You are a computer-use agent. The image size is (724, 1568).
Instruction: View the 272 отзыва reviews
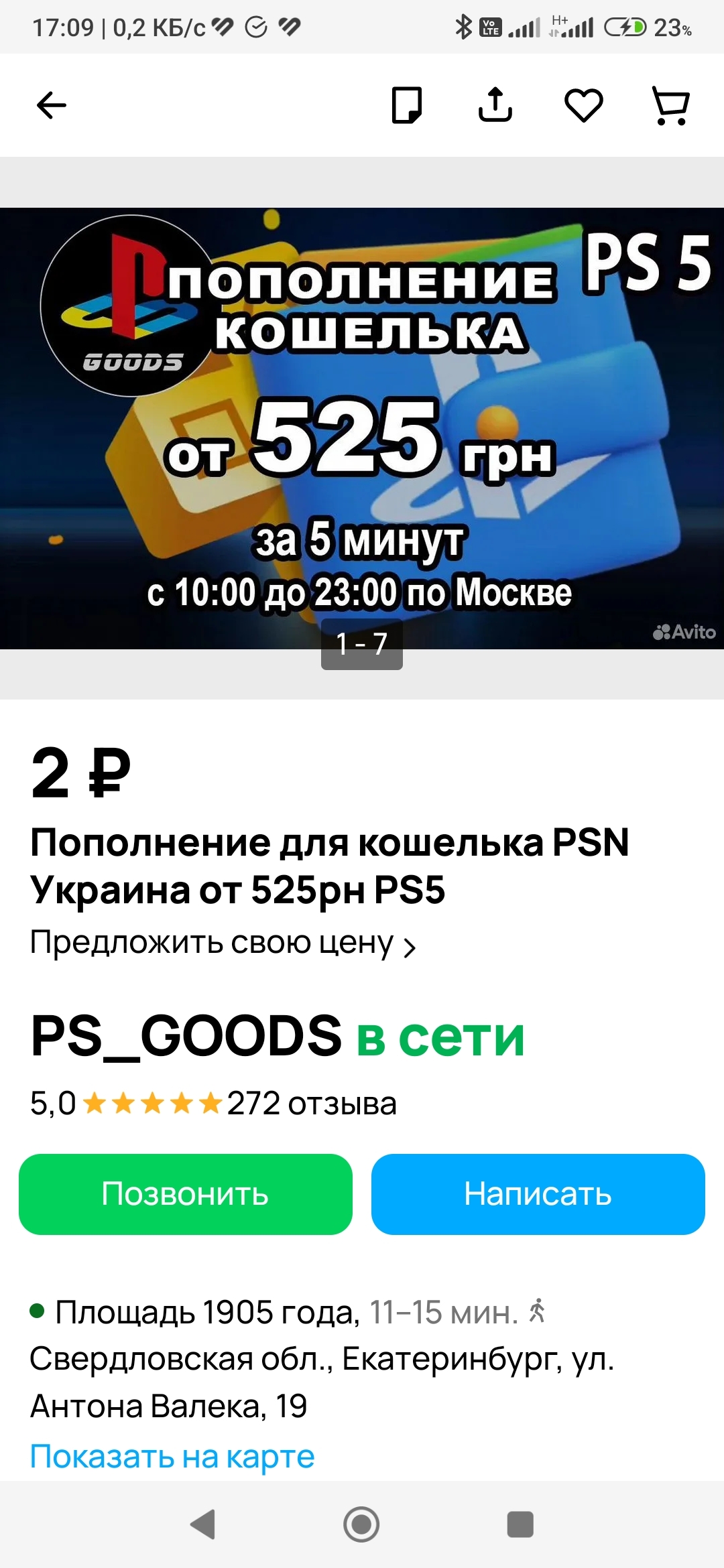pyautogui.click(x=312, y=1104)
